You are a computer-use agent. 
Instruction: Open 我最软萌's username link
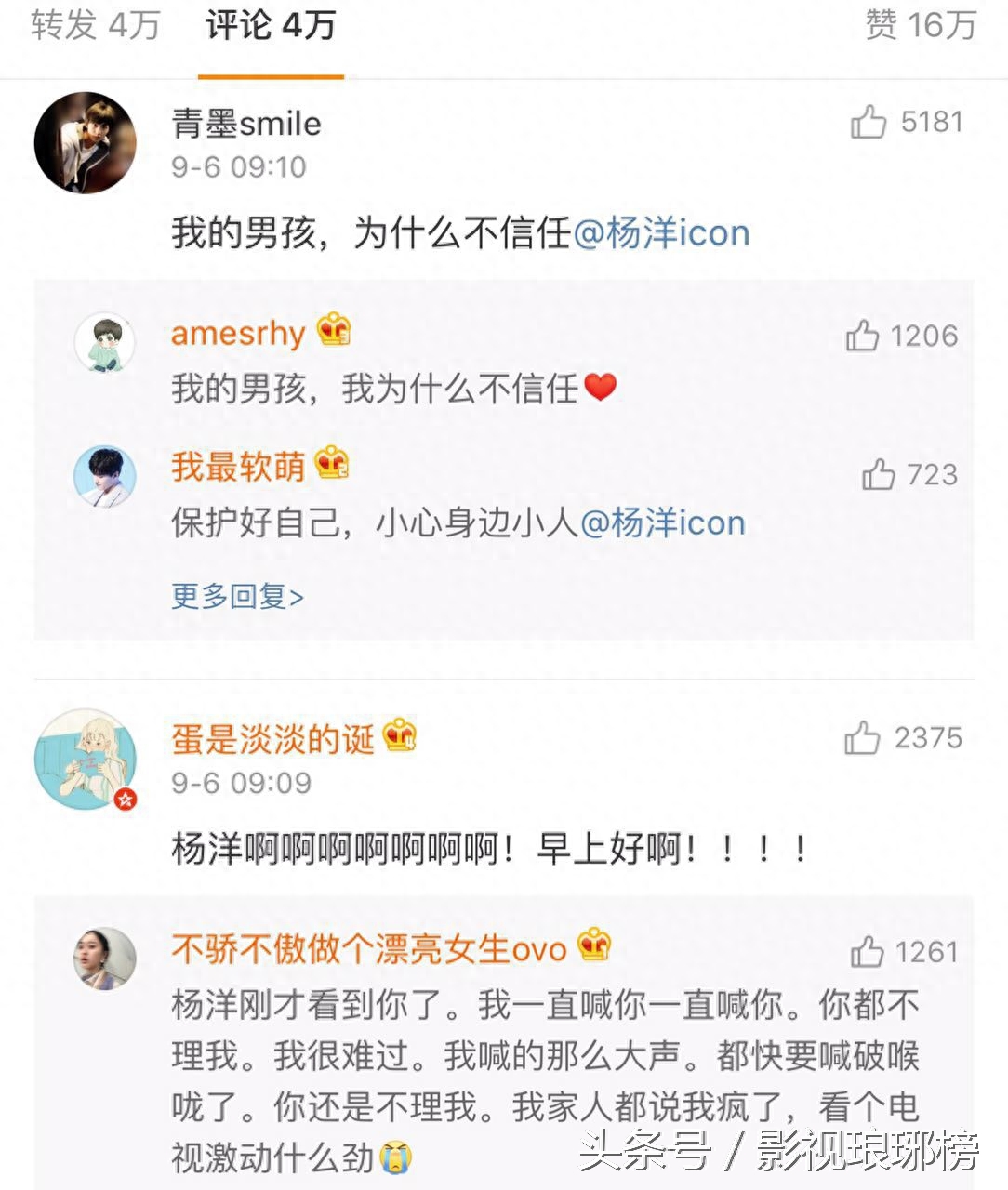point(238,466)
